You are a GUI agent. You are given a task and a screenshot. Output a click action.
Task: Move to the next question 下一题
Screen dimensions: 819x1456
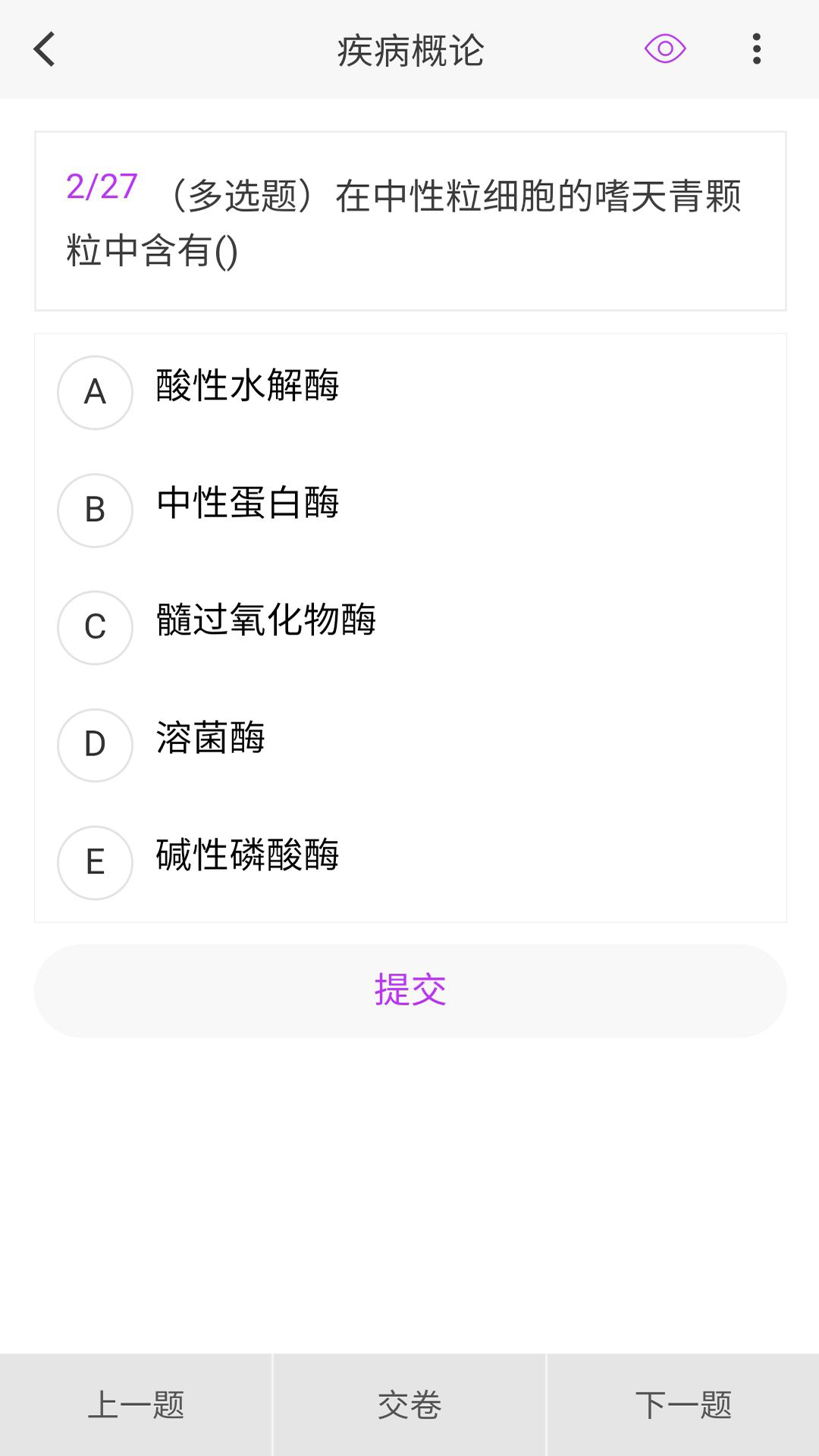coord(683,1405)
